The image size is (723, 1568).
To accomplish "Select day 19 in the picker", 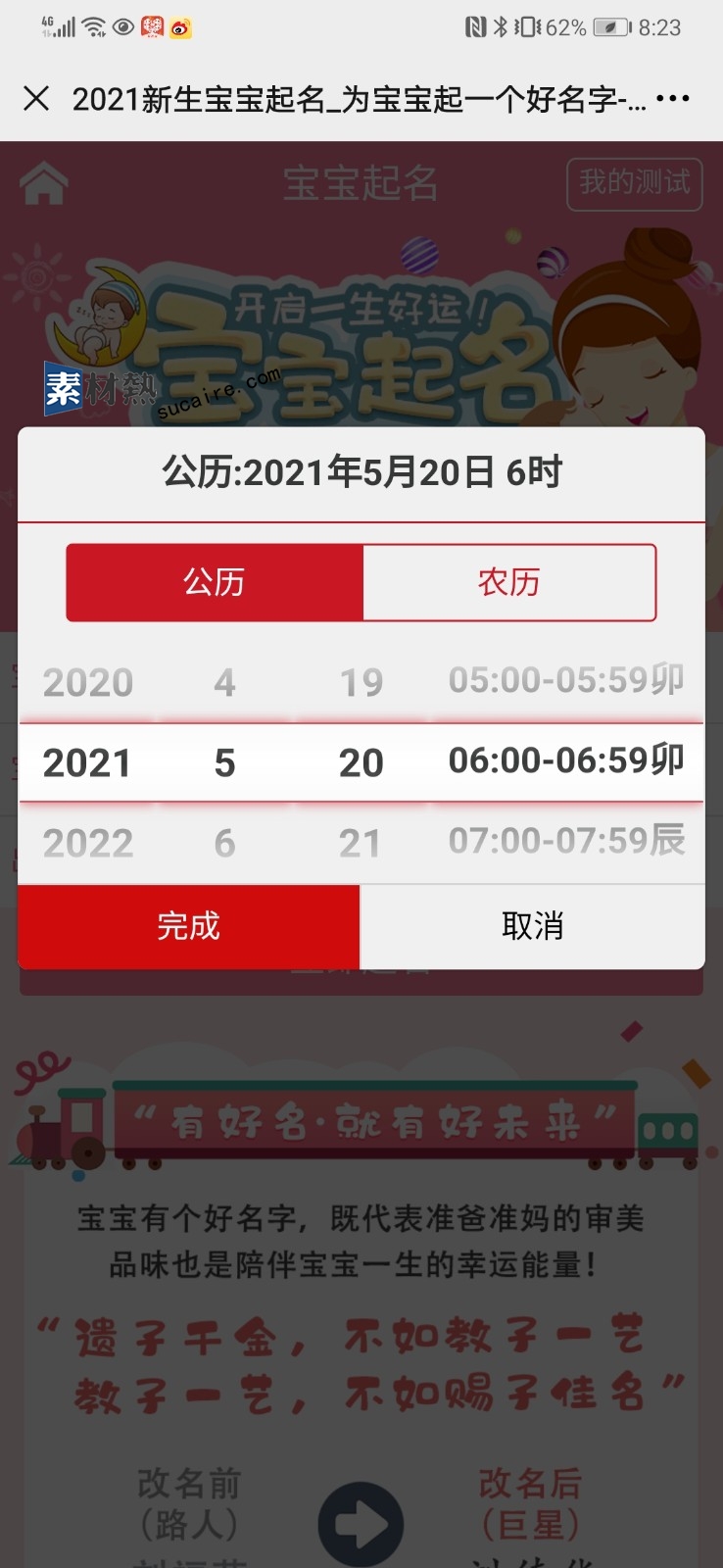I will coord(361,683).
